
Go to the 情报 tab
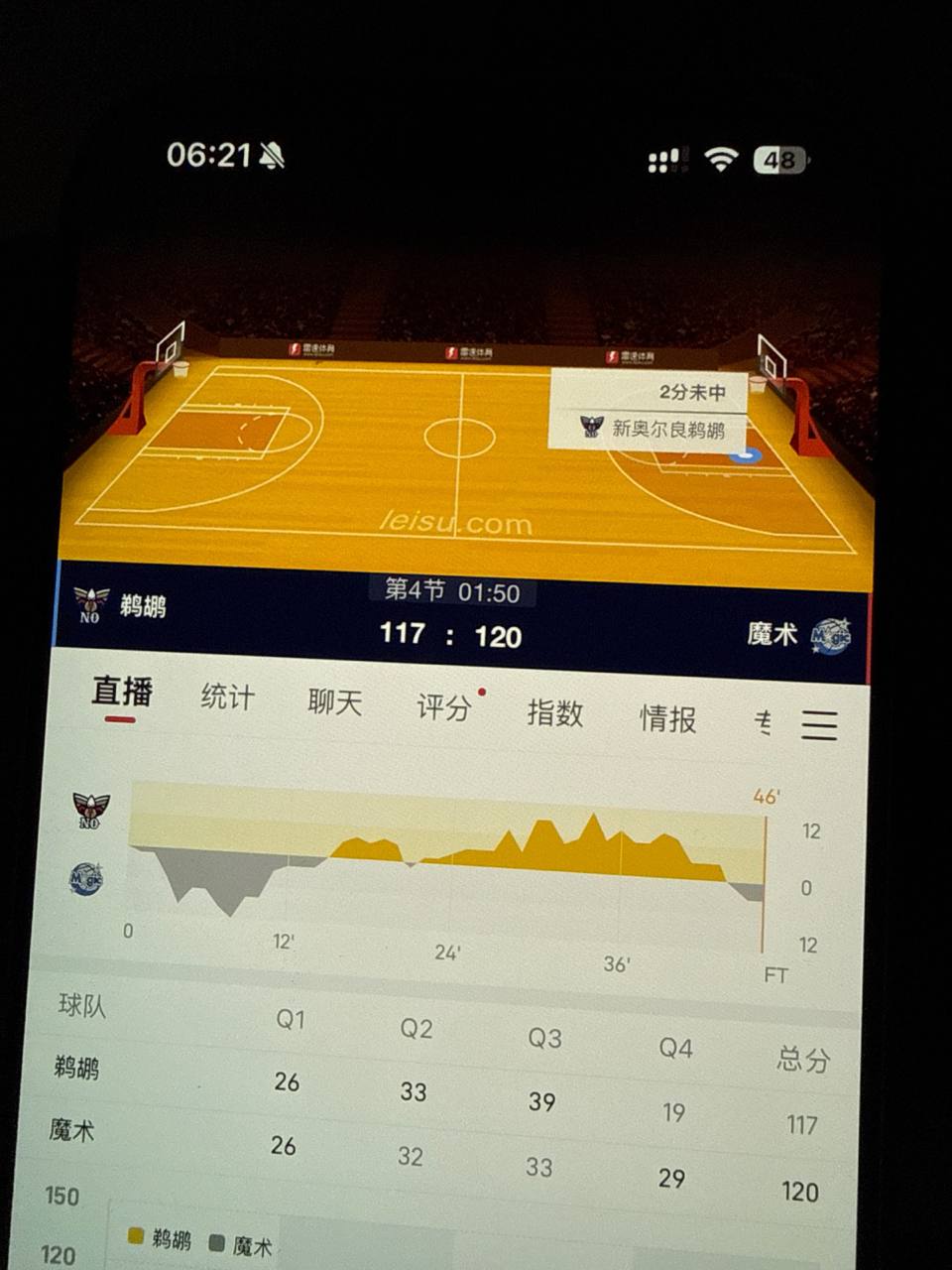[x=667, y=718]
